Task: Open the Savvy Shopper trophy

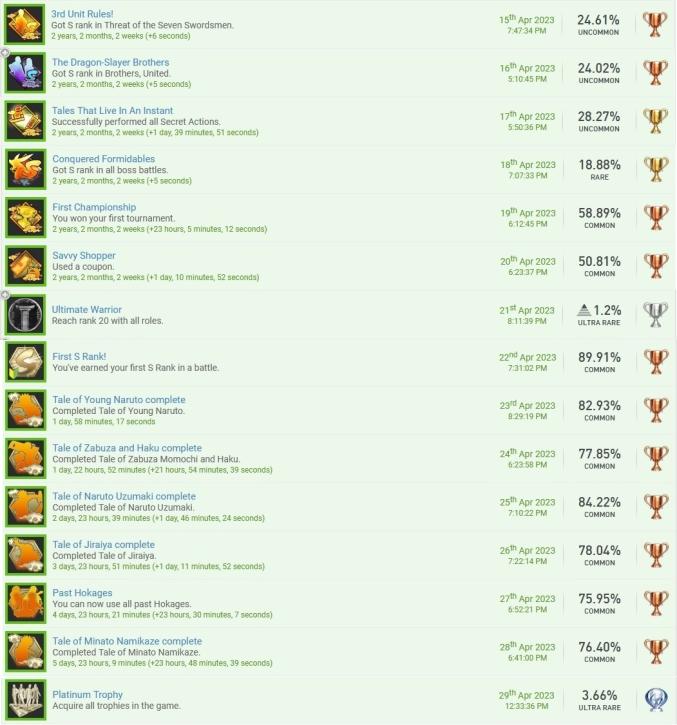Action: [x=84, y=256]
